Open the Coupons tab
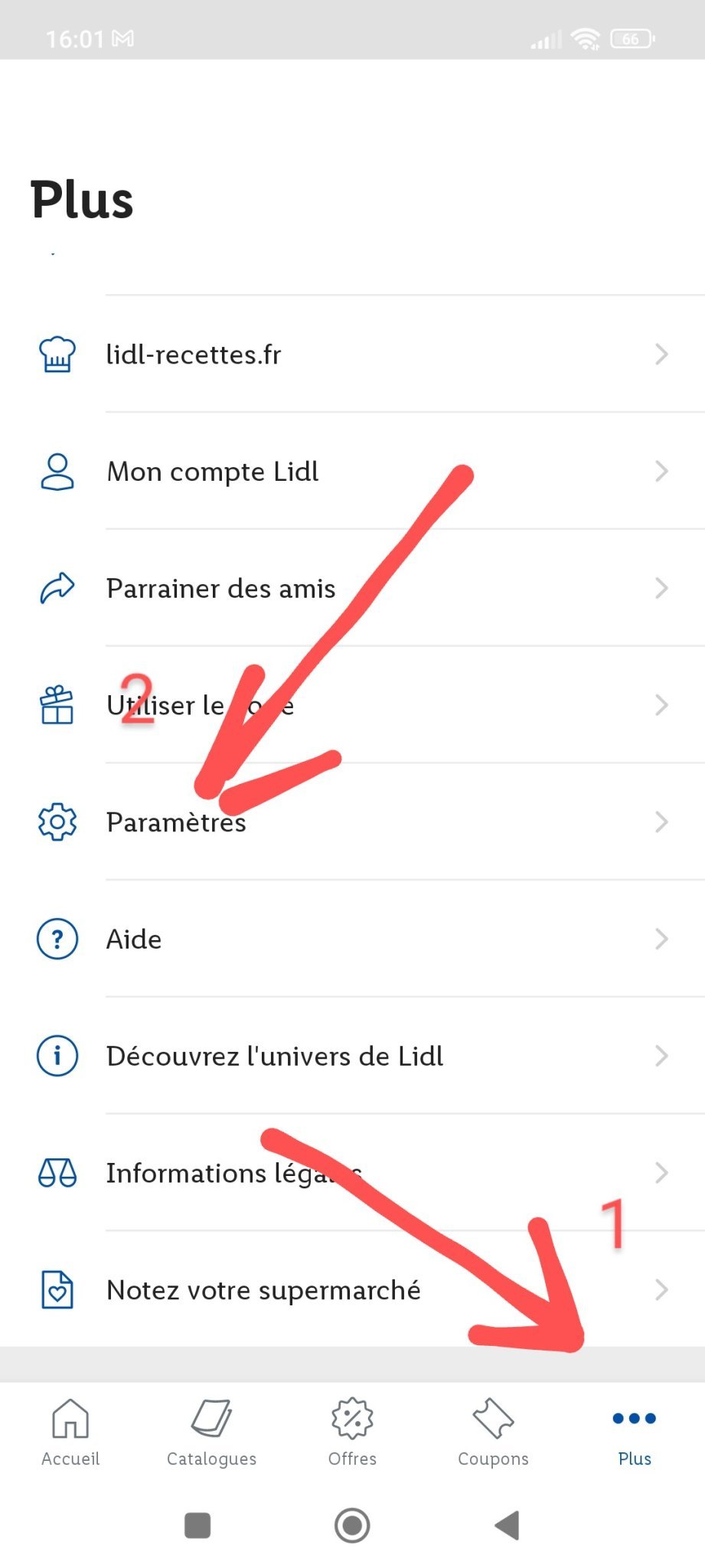705x1568 pixels. 493,1432
